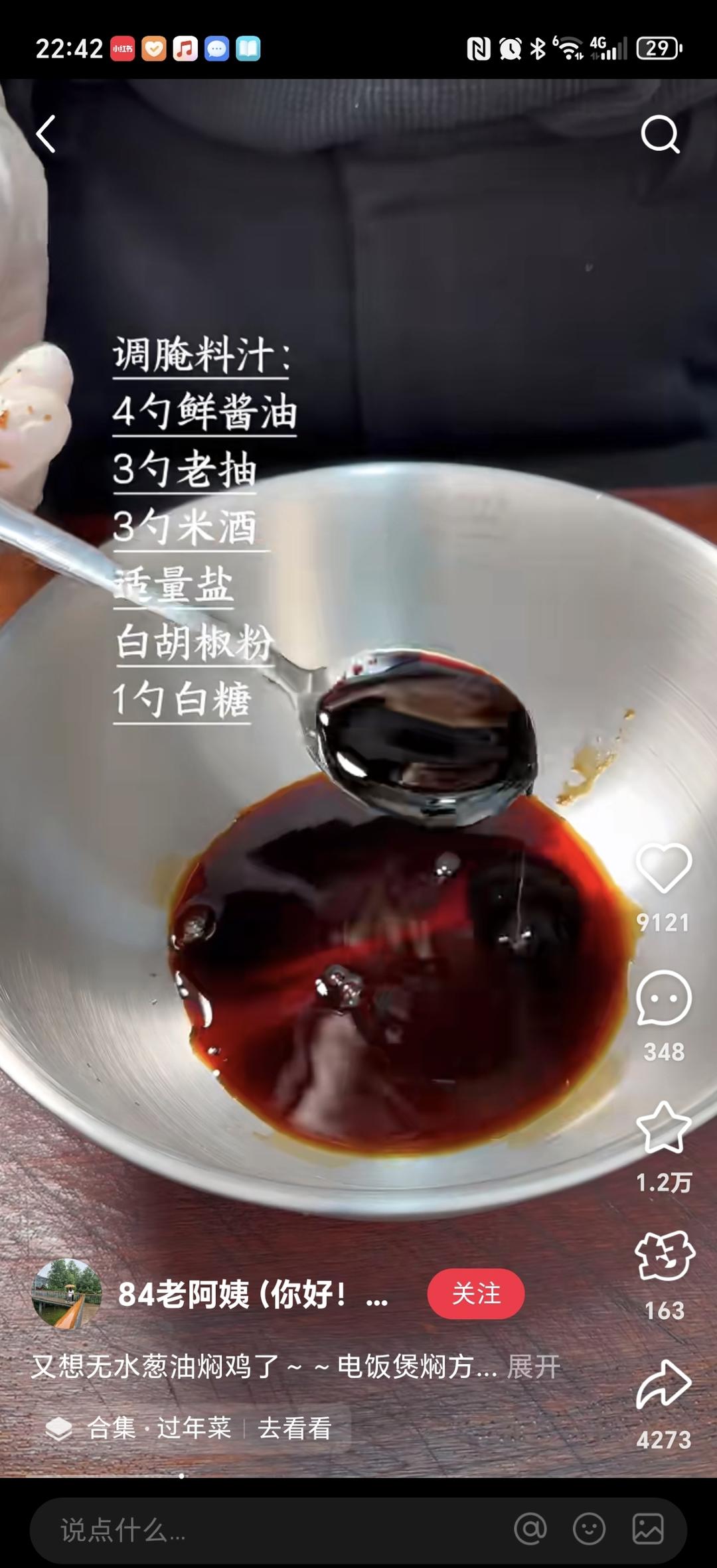The image size is (717, 1568).
Task: Tap the 说点什么 comment field
Action: (x=266, y=1530)
